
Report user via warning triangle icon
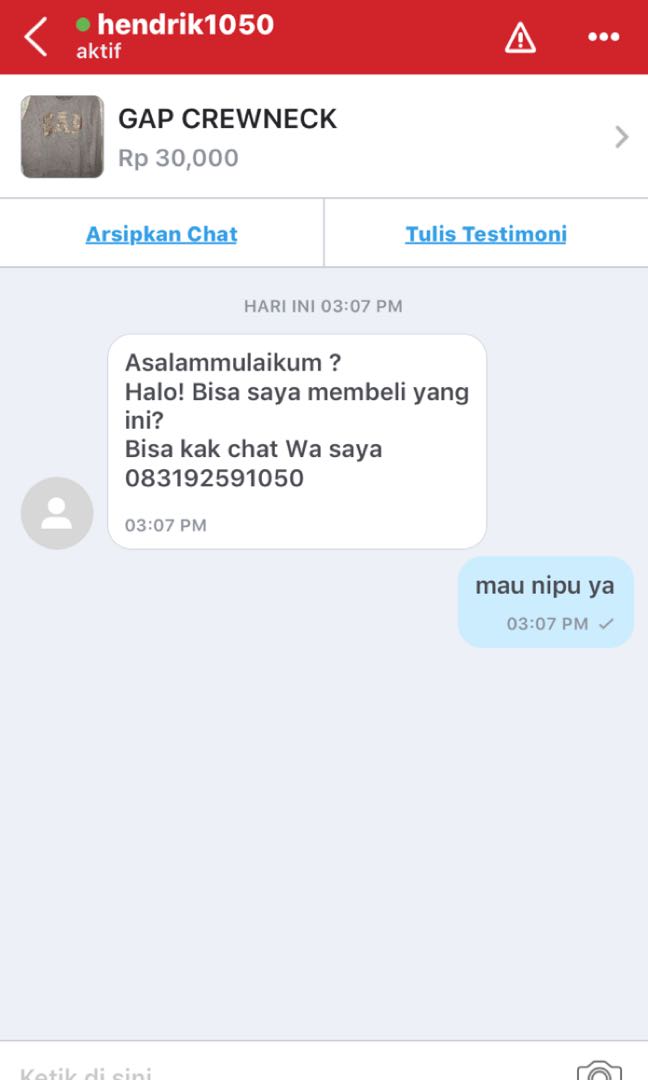coord(520,37)
